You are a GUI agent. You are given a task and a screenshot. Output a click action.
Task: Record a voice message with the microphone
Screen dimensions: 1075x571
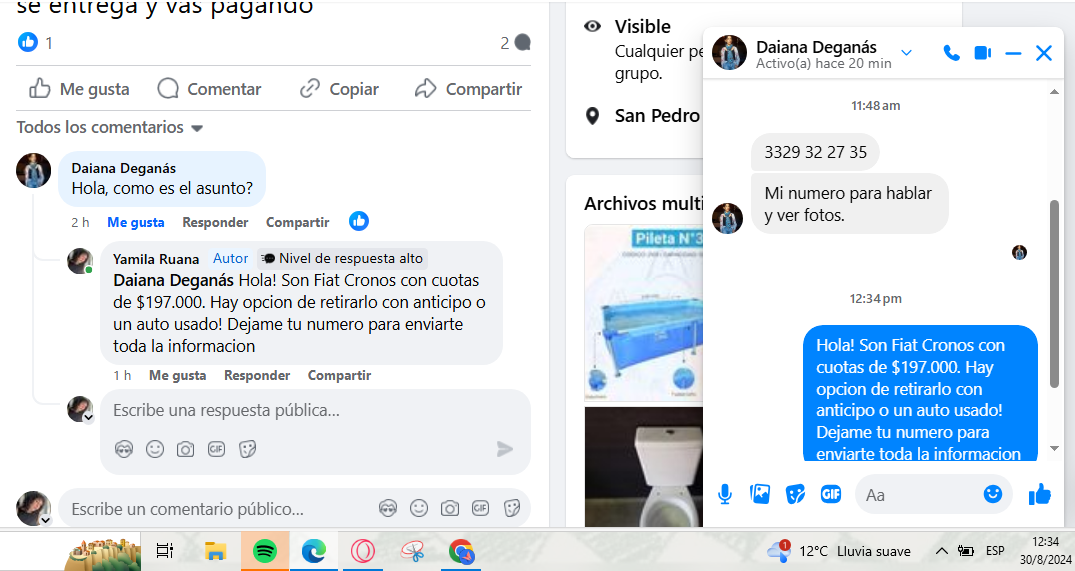pyautogui.click(x=725, y=494)
